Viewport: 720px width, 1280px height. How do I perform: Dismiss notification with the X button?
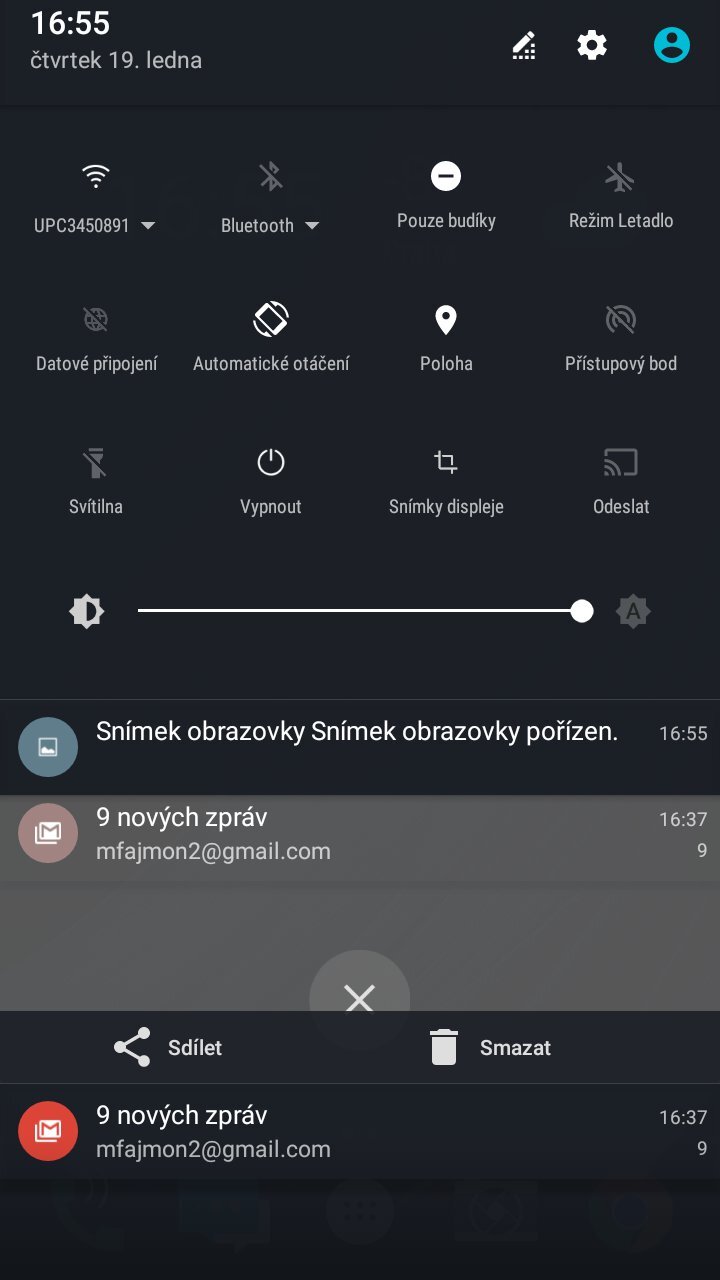pyautogui.click(x=360, y=998)
